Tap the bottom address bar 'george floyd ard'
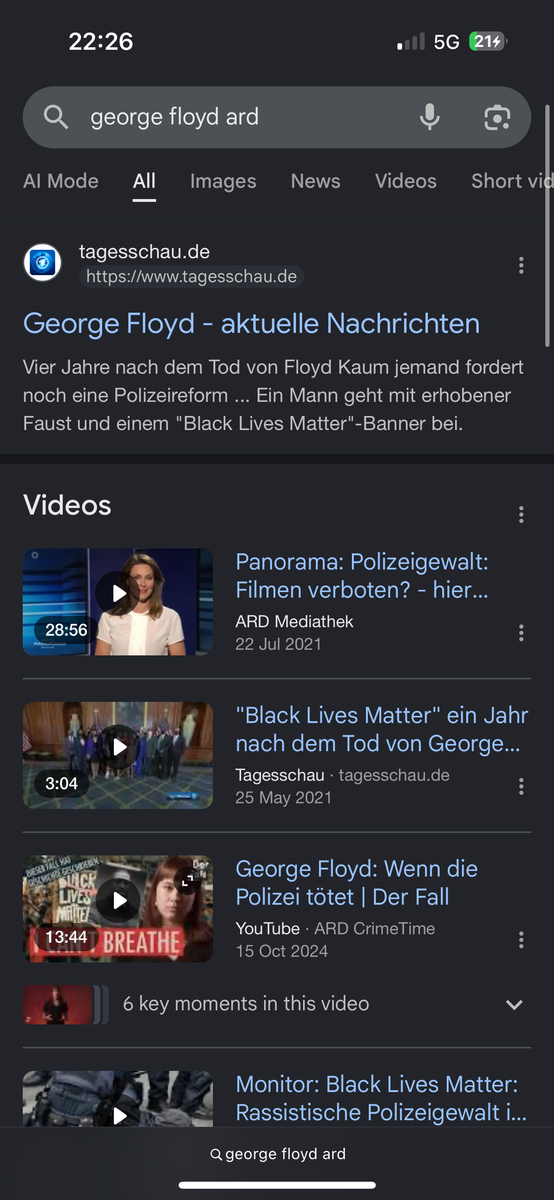554x1200 pixels. click(x=277, y=1154)
